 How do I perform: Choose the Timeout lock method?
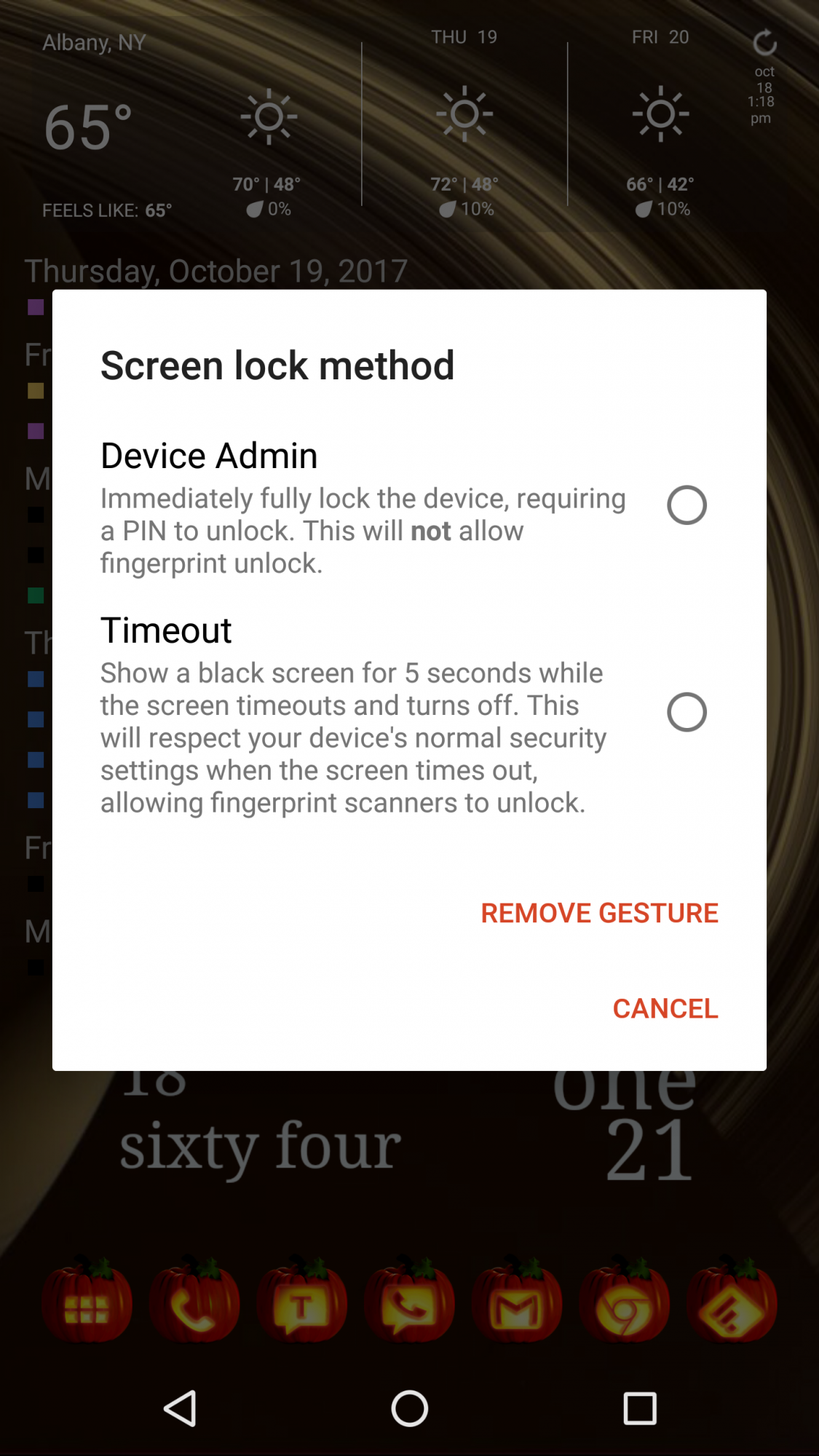click(687, 712)
